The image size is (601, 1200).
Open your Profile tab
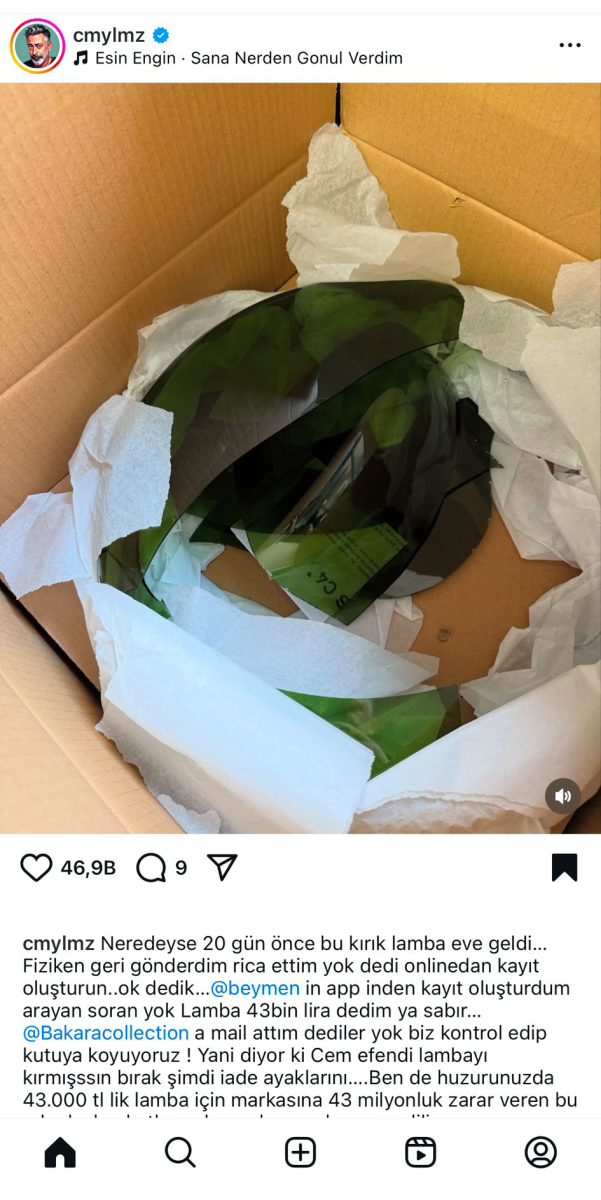(x=540, y=1153)
